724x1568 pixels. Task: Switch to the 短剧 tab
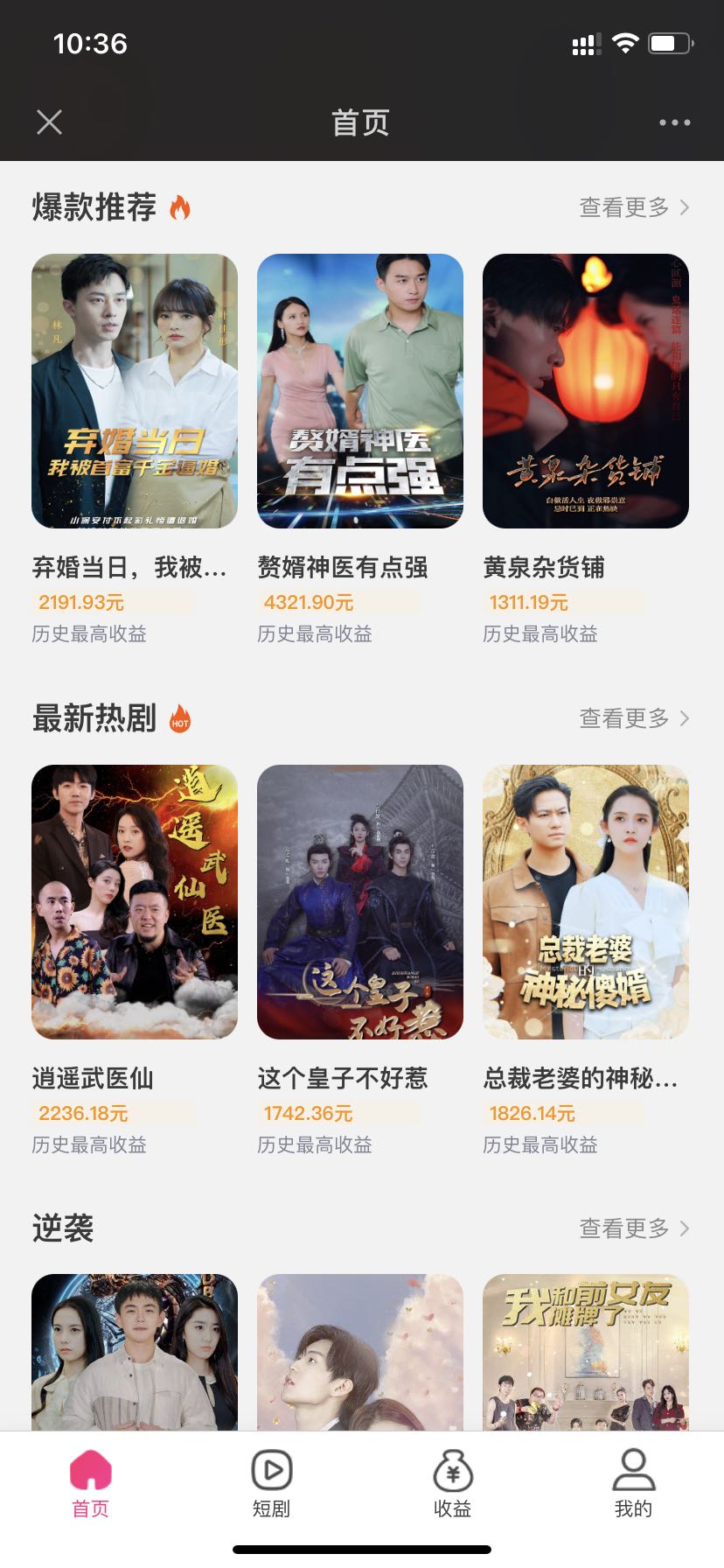pyautogui.click(x=271, y=1486)
